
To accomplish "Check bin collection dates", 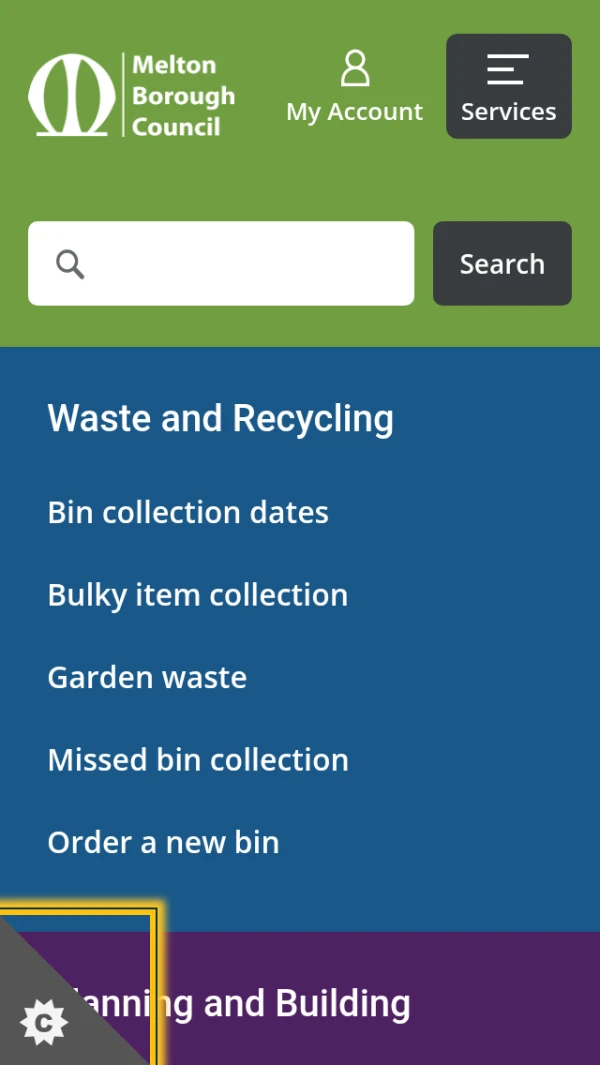I will (x=188, y=512).
